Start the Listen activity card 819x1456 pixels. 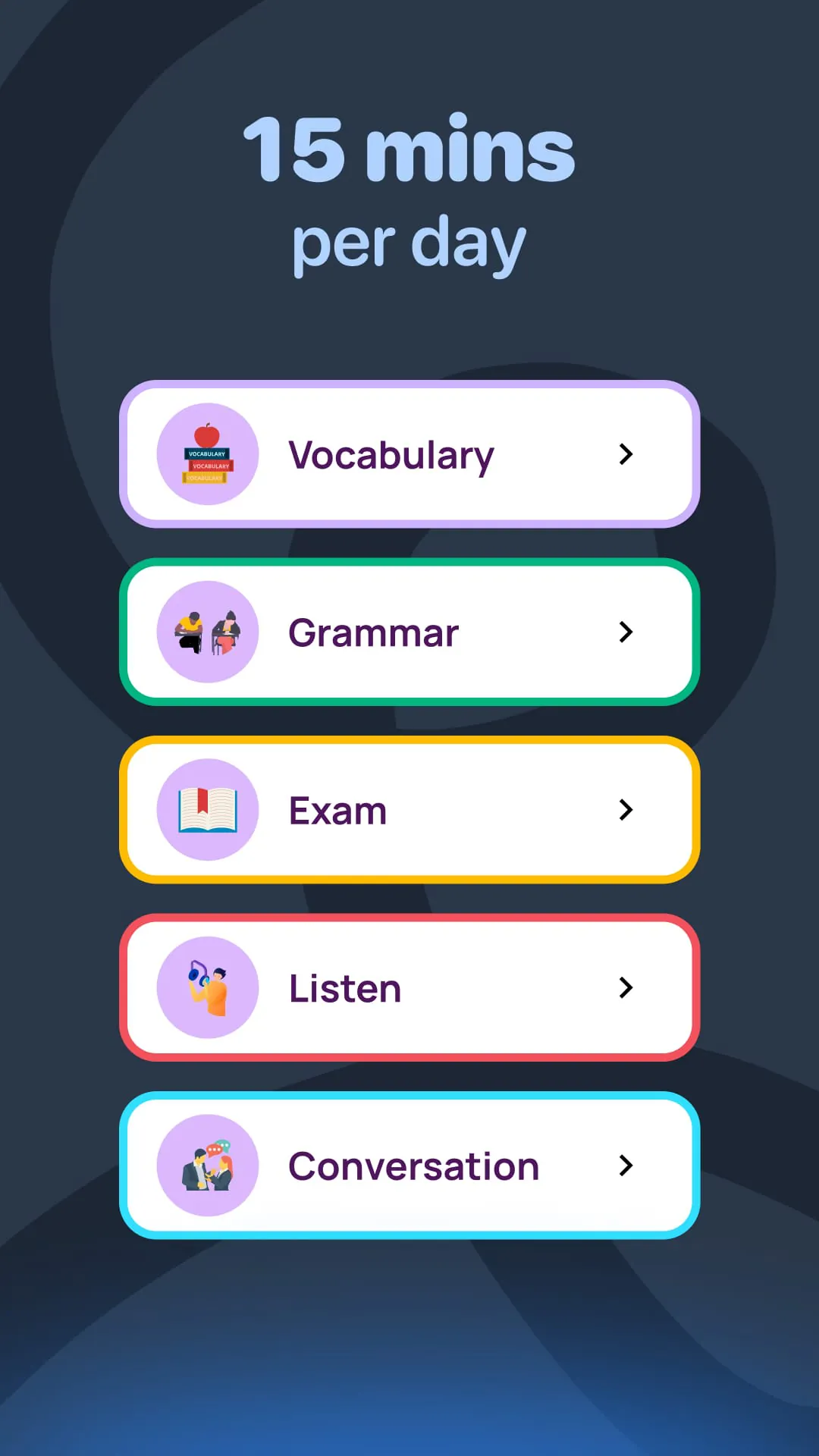409,987
